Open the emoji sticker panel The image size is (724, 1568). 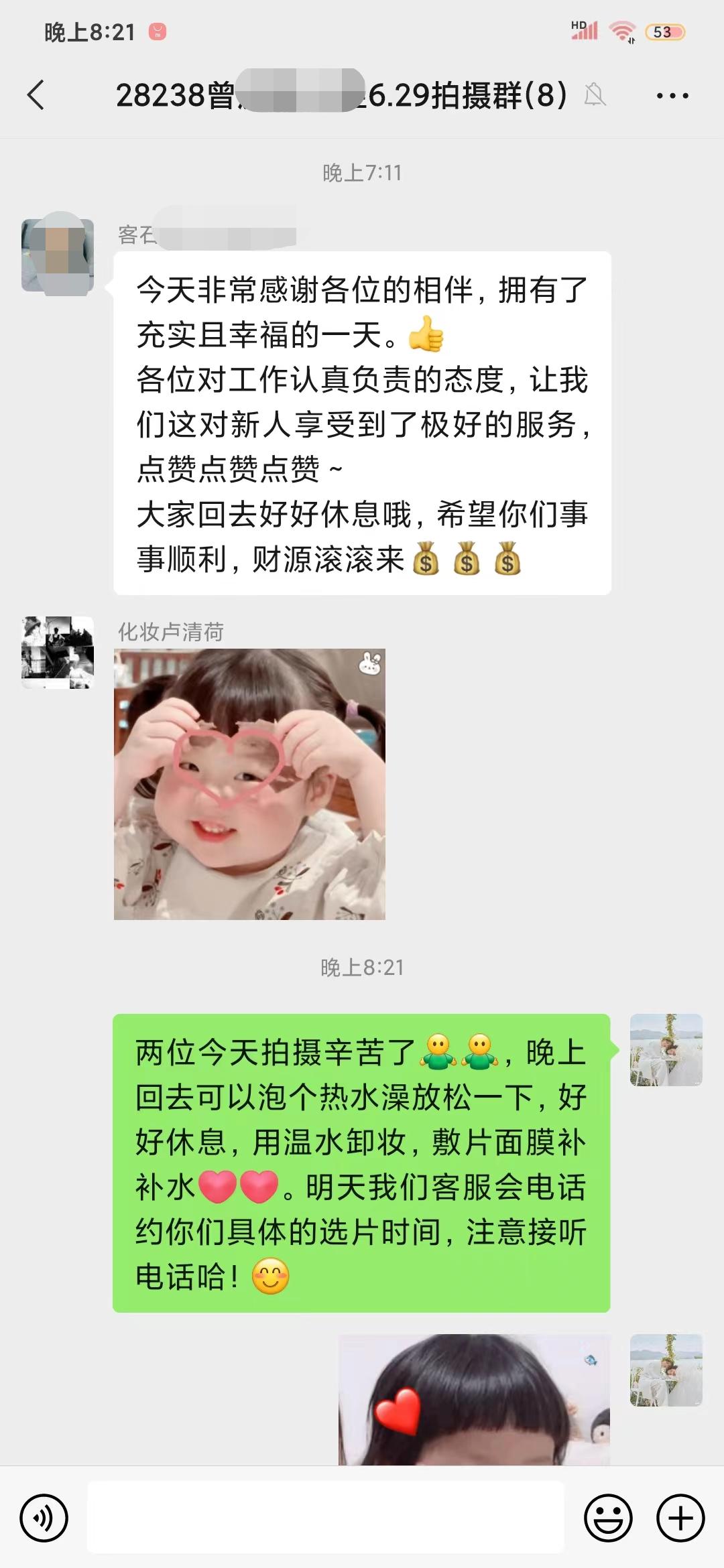click(609, 1518)
